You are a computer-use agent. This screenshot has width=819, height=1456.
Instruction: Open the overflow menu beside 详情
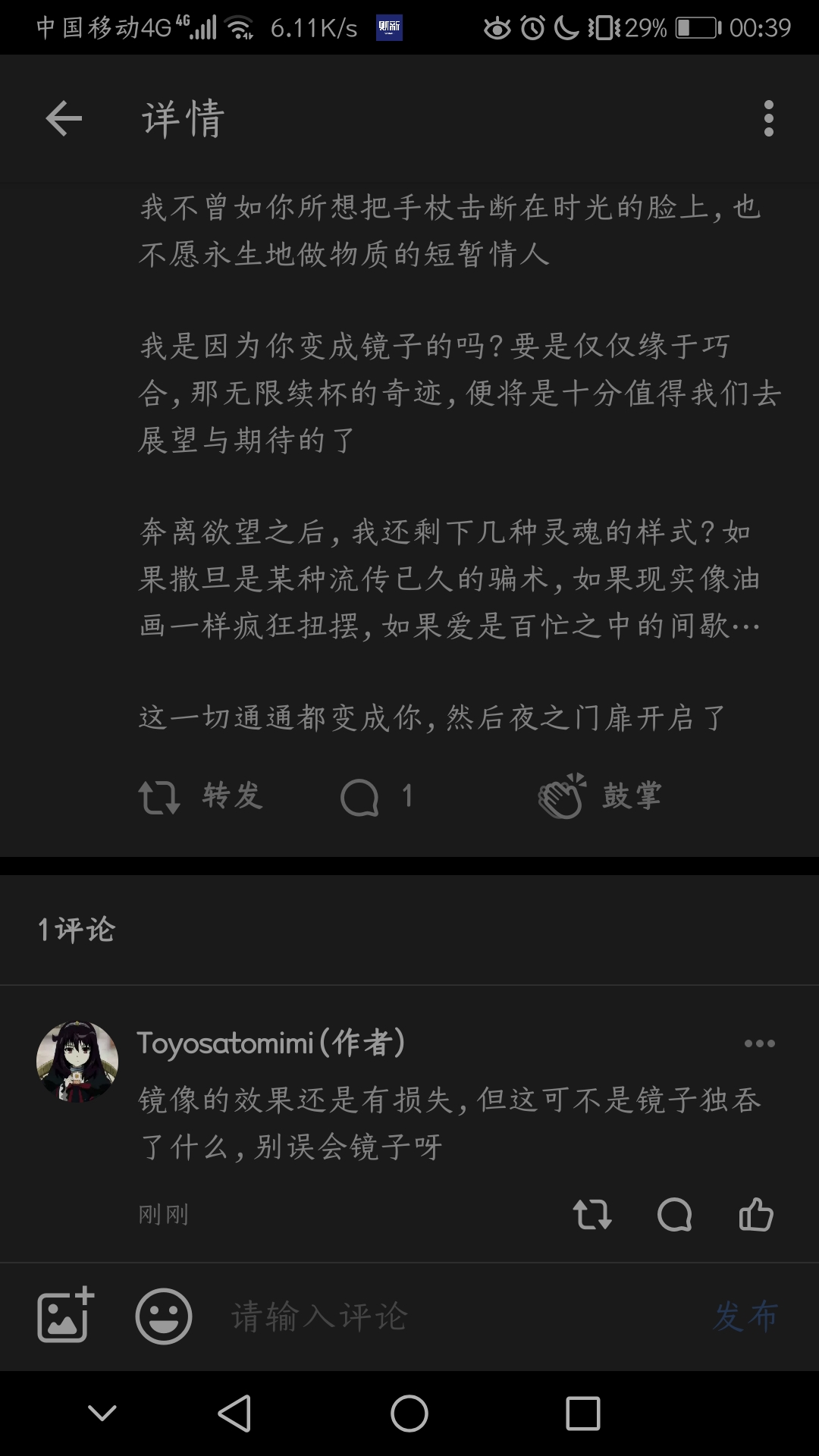tap(768, 118)
